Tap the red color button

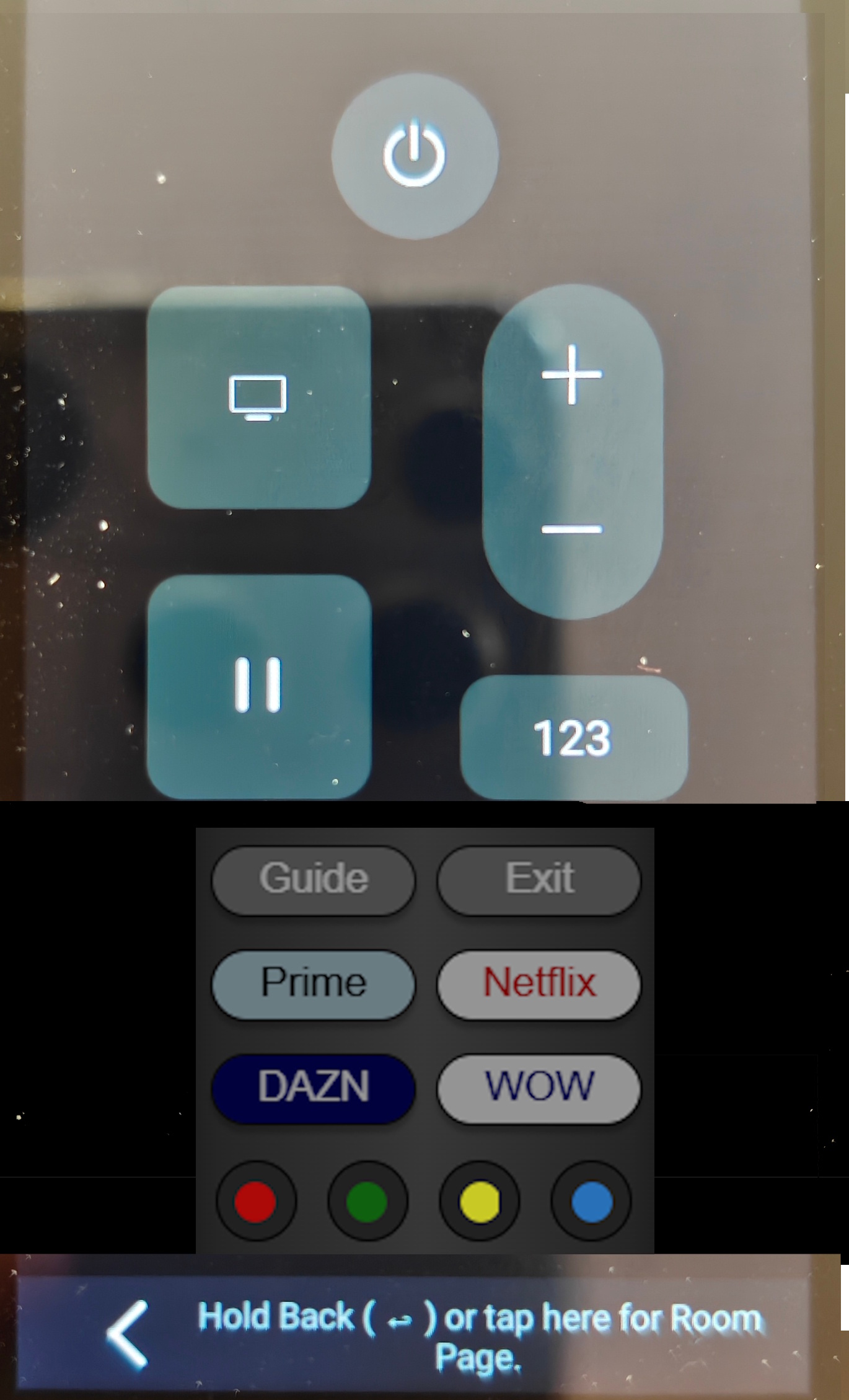coord(256,1201)
